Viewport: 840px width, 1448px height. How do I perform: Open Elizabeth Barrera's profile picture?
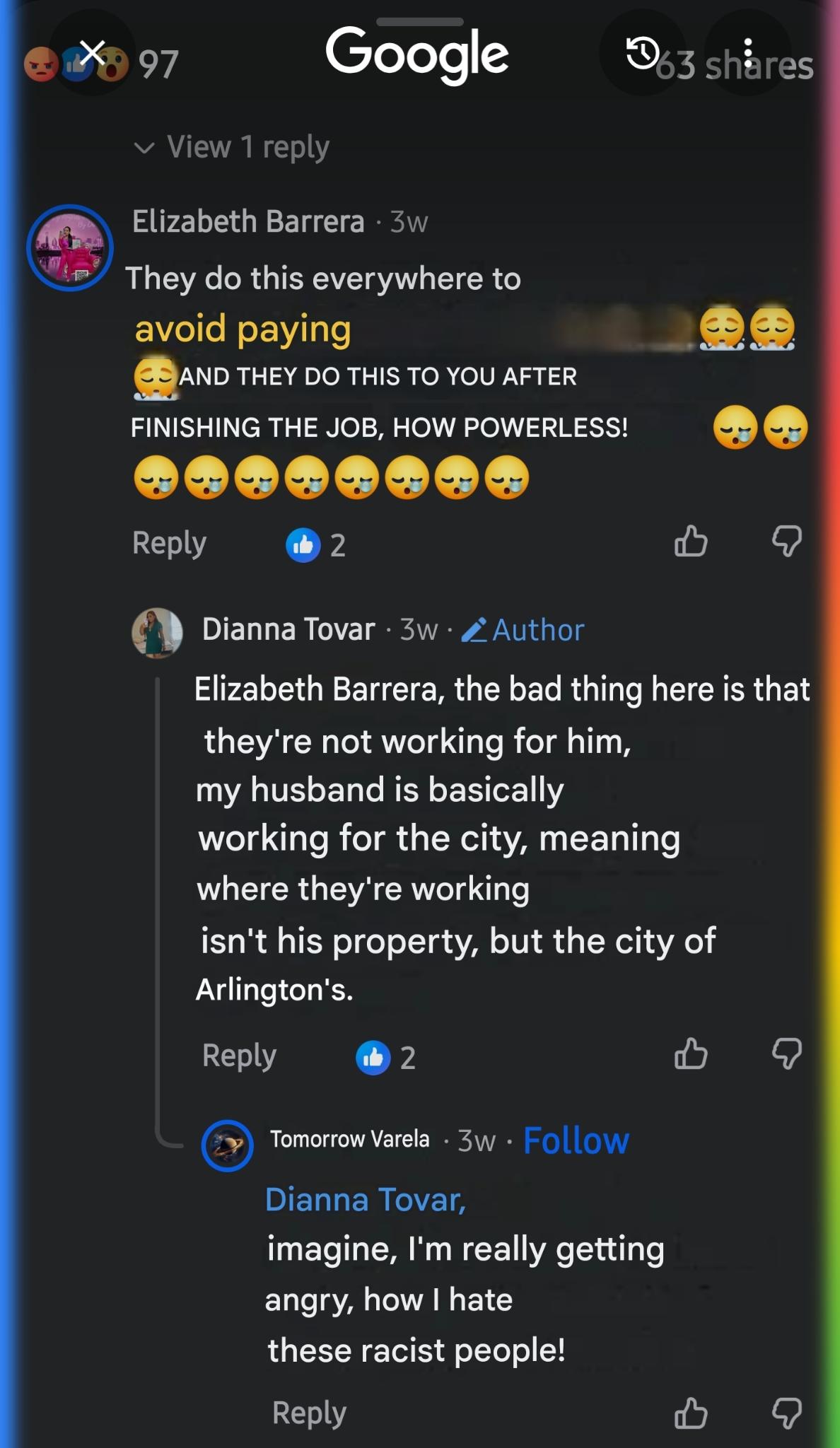coord(70,248)
